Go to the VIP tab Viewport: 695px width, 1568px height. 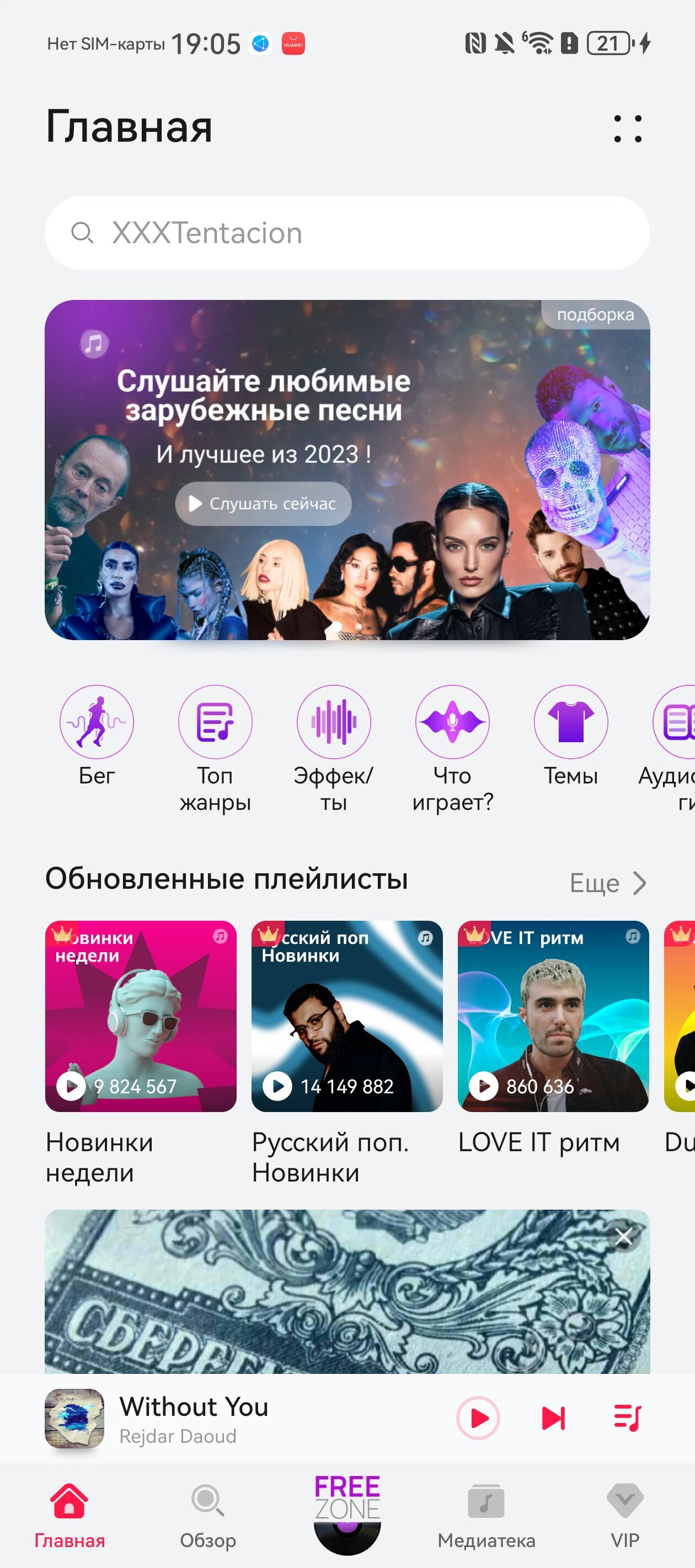(x=625, y=1517)
